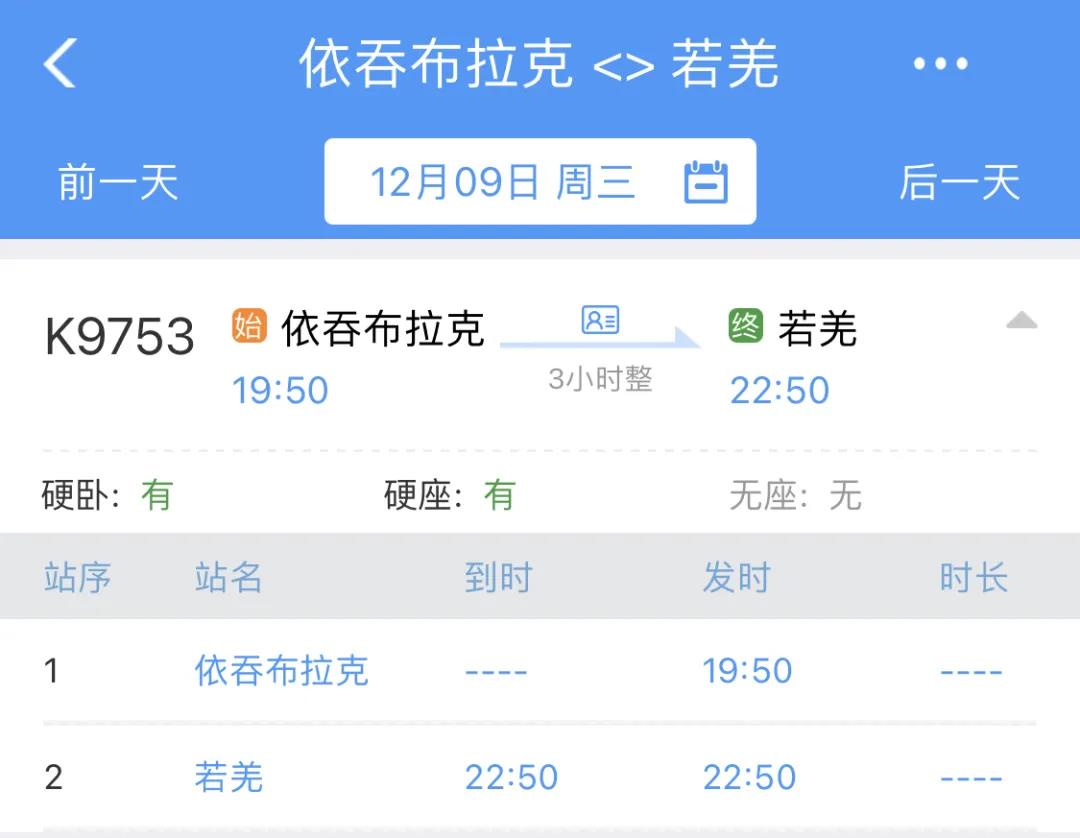Select station 依吞布拉克 in the stop list

point(282,671)
